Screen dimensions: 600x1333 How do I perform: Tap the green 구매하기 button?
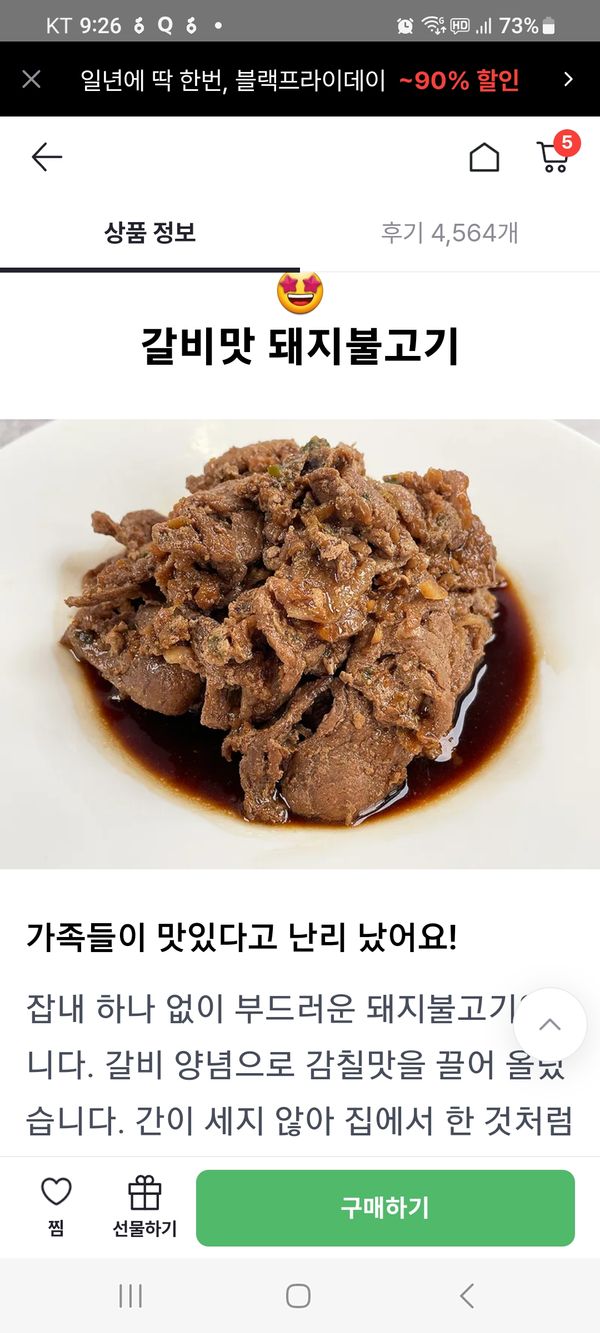[385, 1208]
